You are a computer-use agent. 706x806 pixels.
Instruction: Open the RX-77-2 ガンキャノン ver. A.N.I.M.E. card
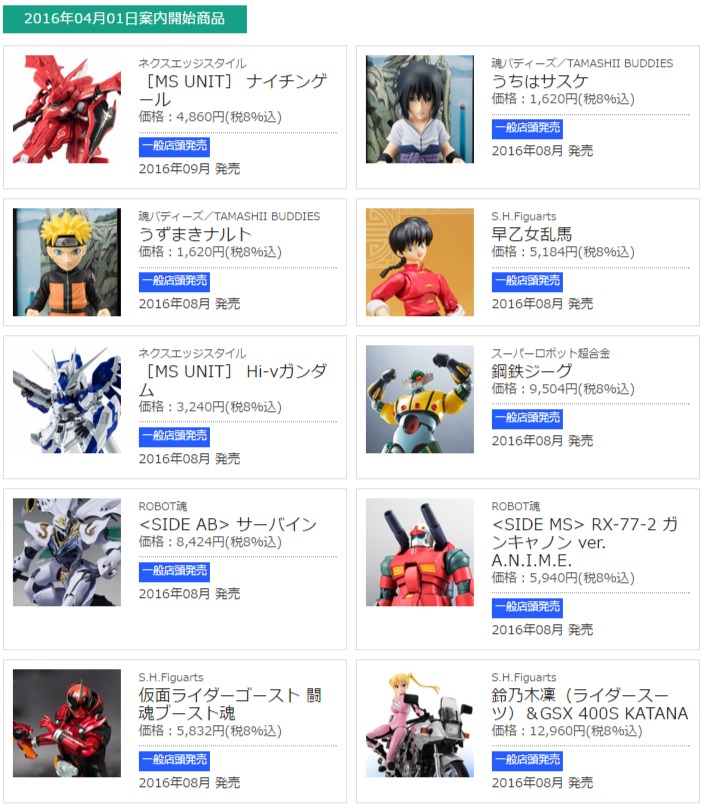(586, 542)
